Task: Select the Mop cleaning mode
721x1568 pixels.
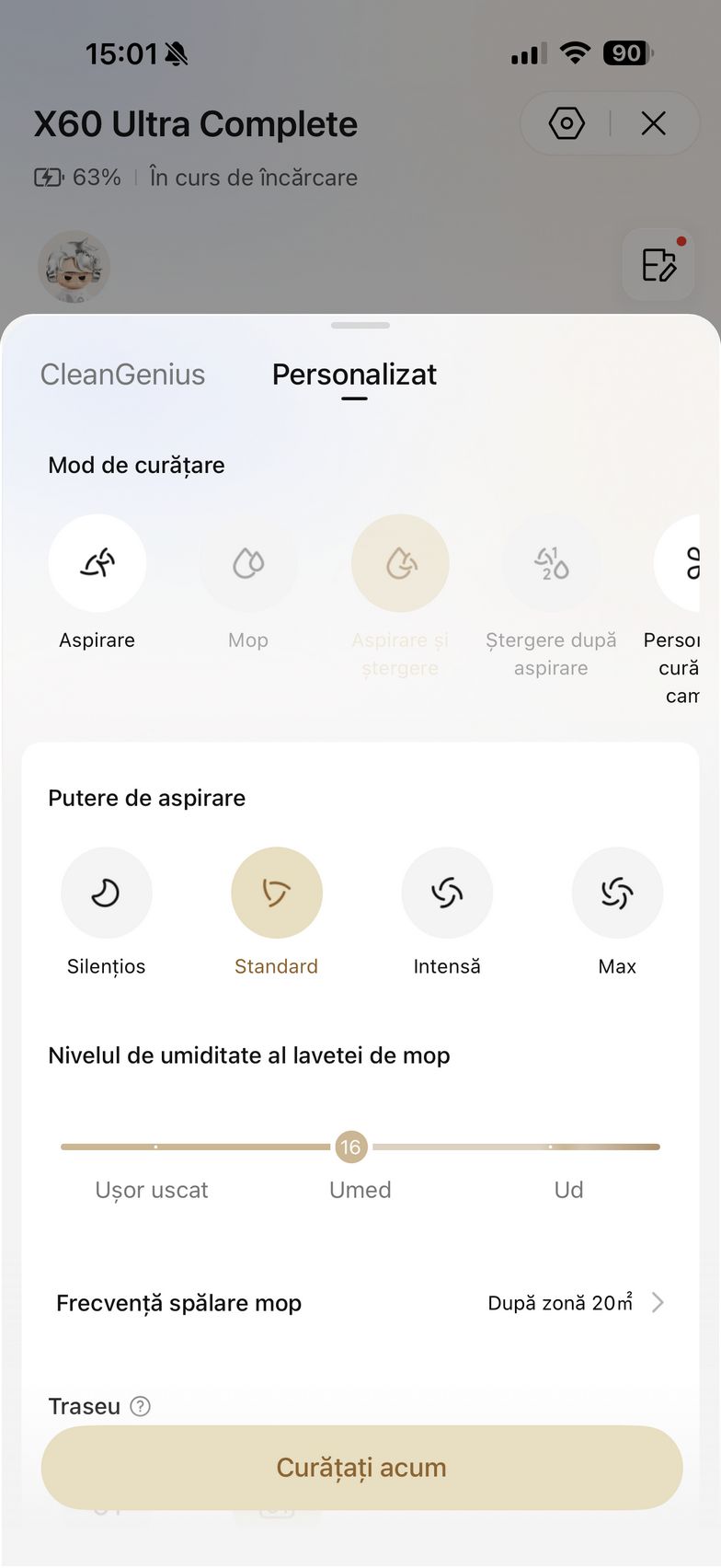Action: 248,563
